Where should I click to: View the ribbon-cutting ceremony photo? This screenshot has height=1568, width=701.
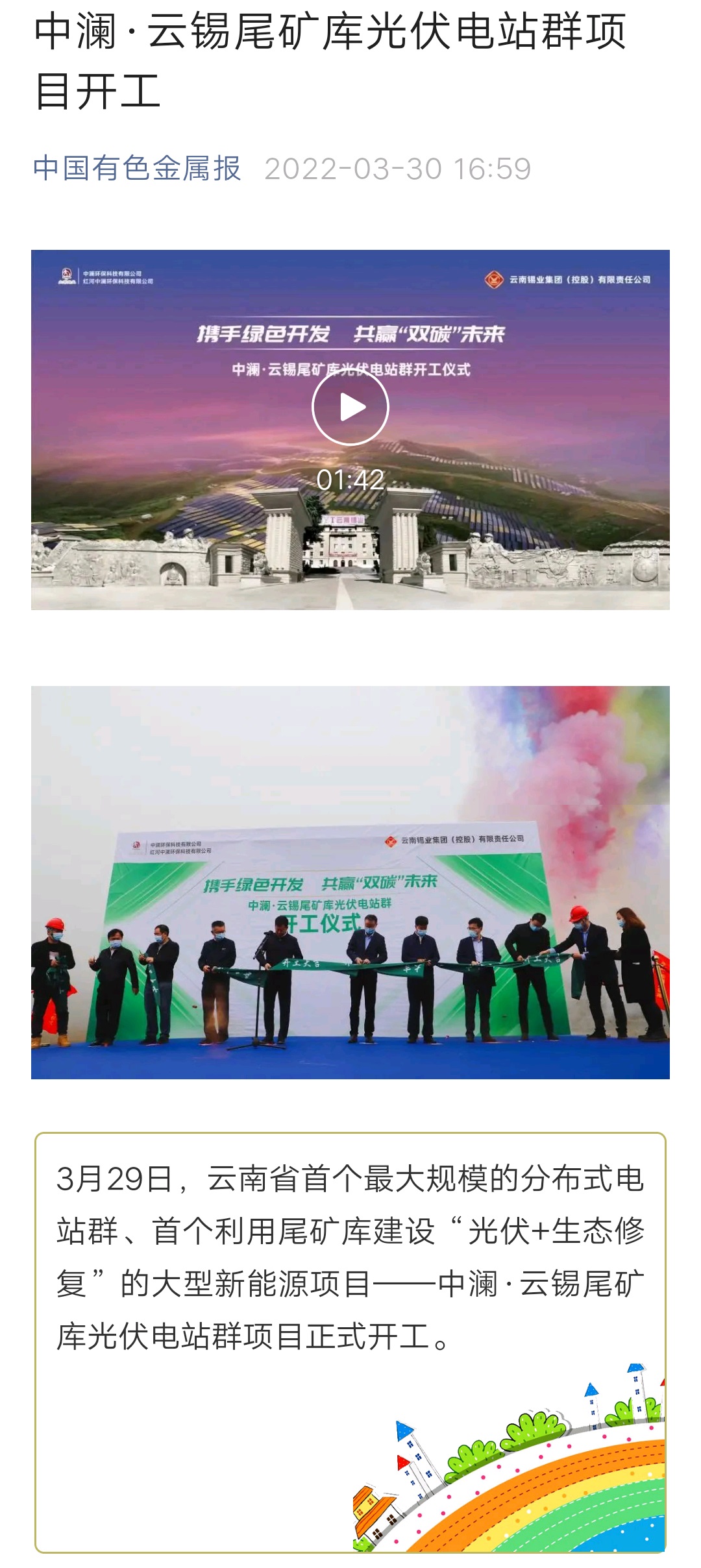[x=350, y=883]
